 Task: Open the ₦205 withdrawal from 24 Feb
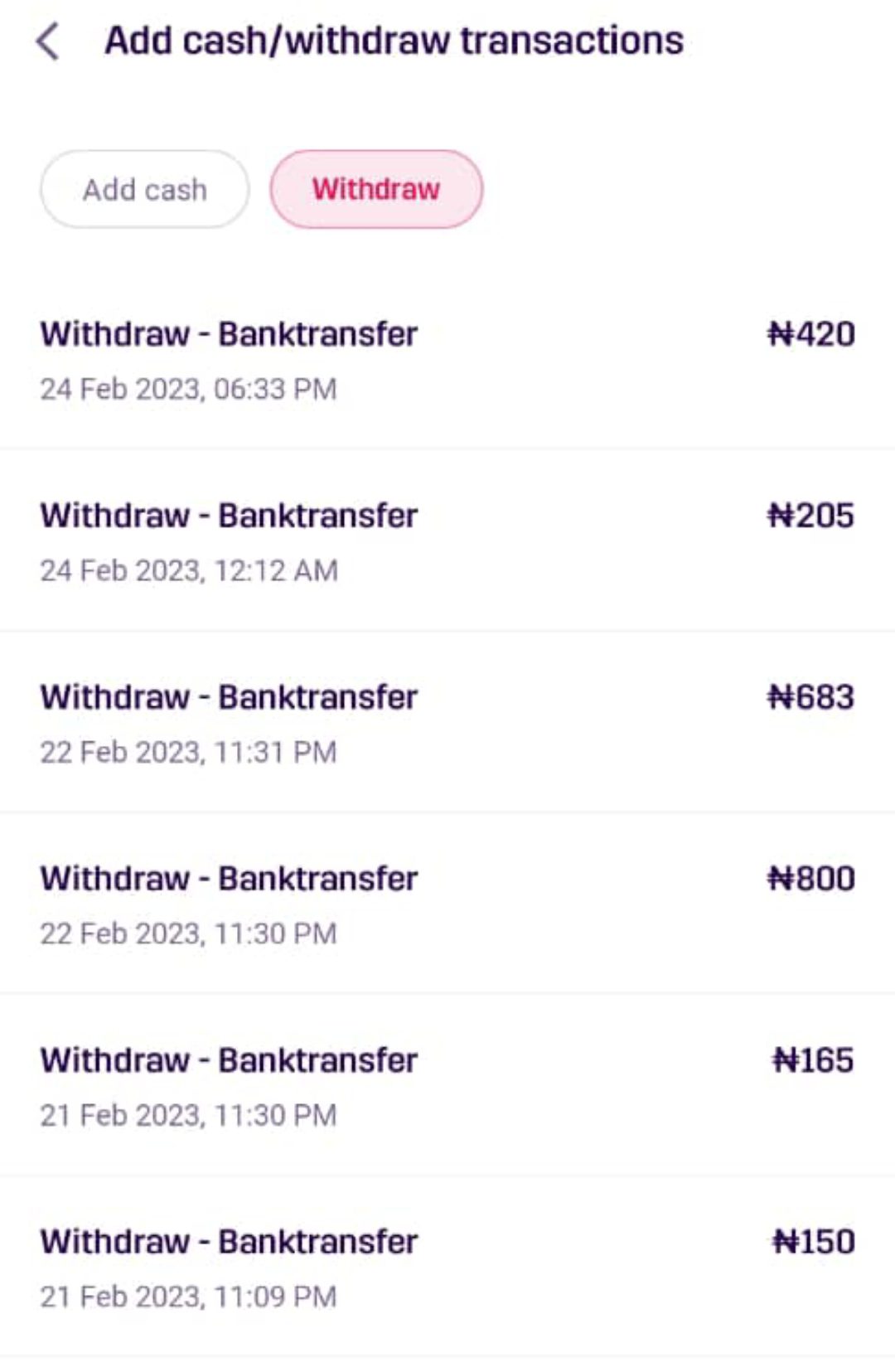(447, 541)
